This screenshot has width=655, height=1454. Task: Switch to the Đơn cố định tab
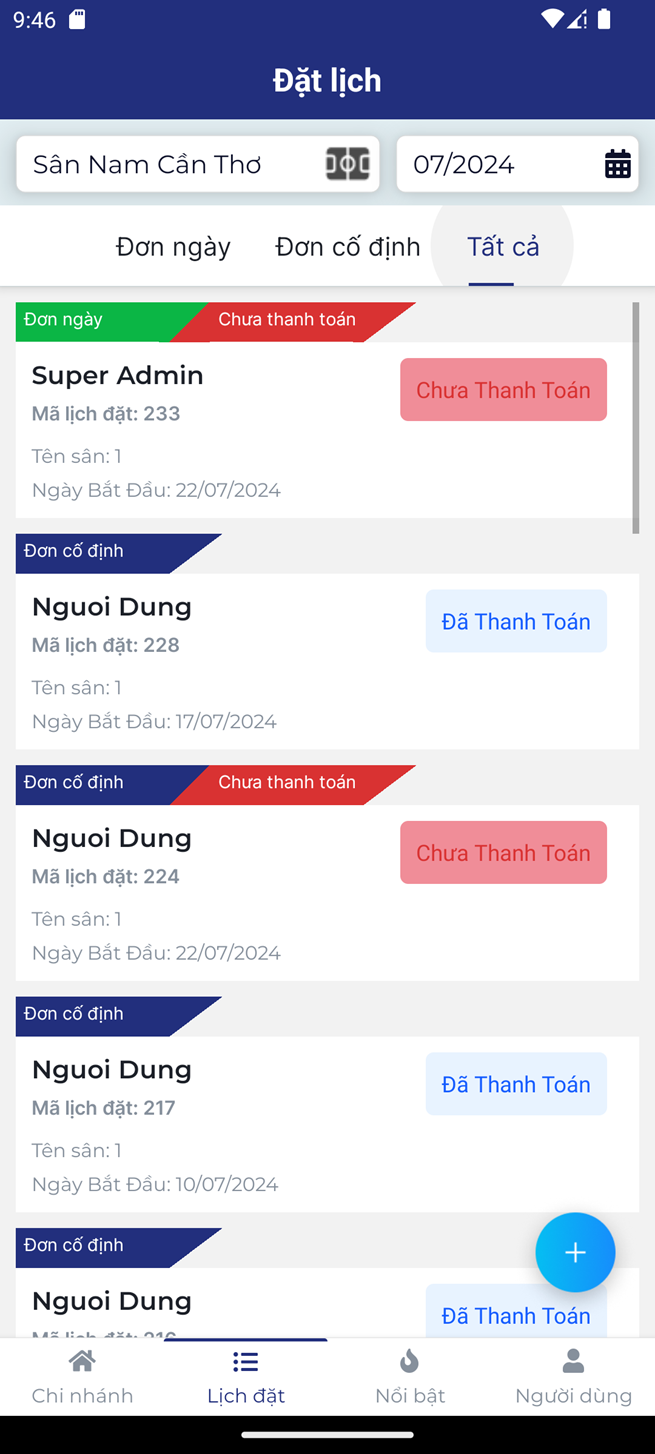pyautogui.click(x=347, y=247)
